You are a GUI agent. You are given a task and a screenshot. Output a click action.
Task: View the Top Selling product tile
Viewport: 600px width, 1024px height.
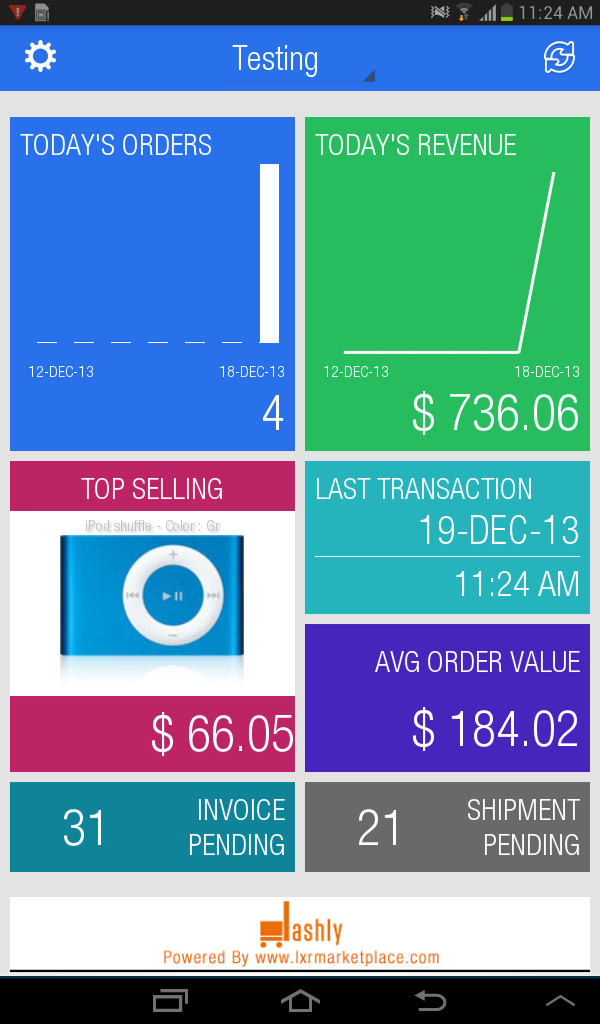152,616
